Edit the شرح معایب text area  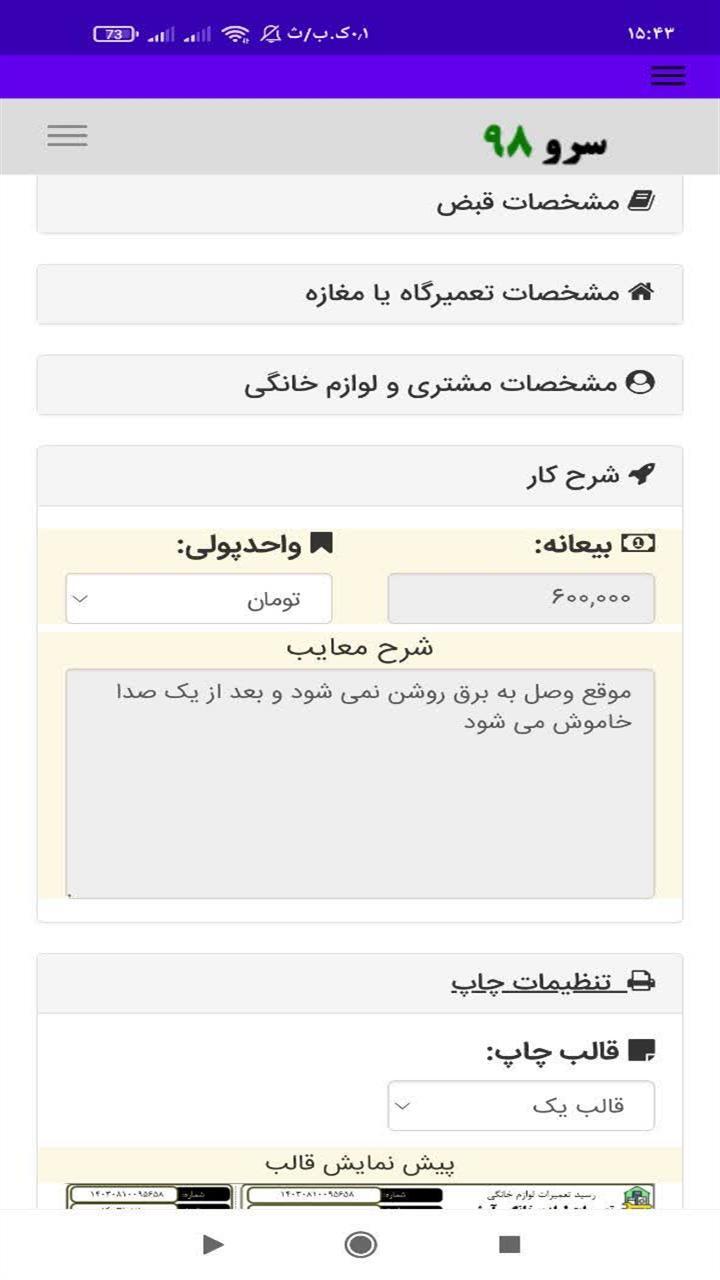[x=360, y=783]
